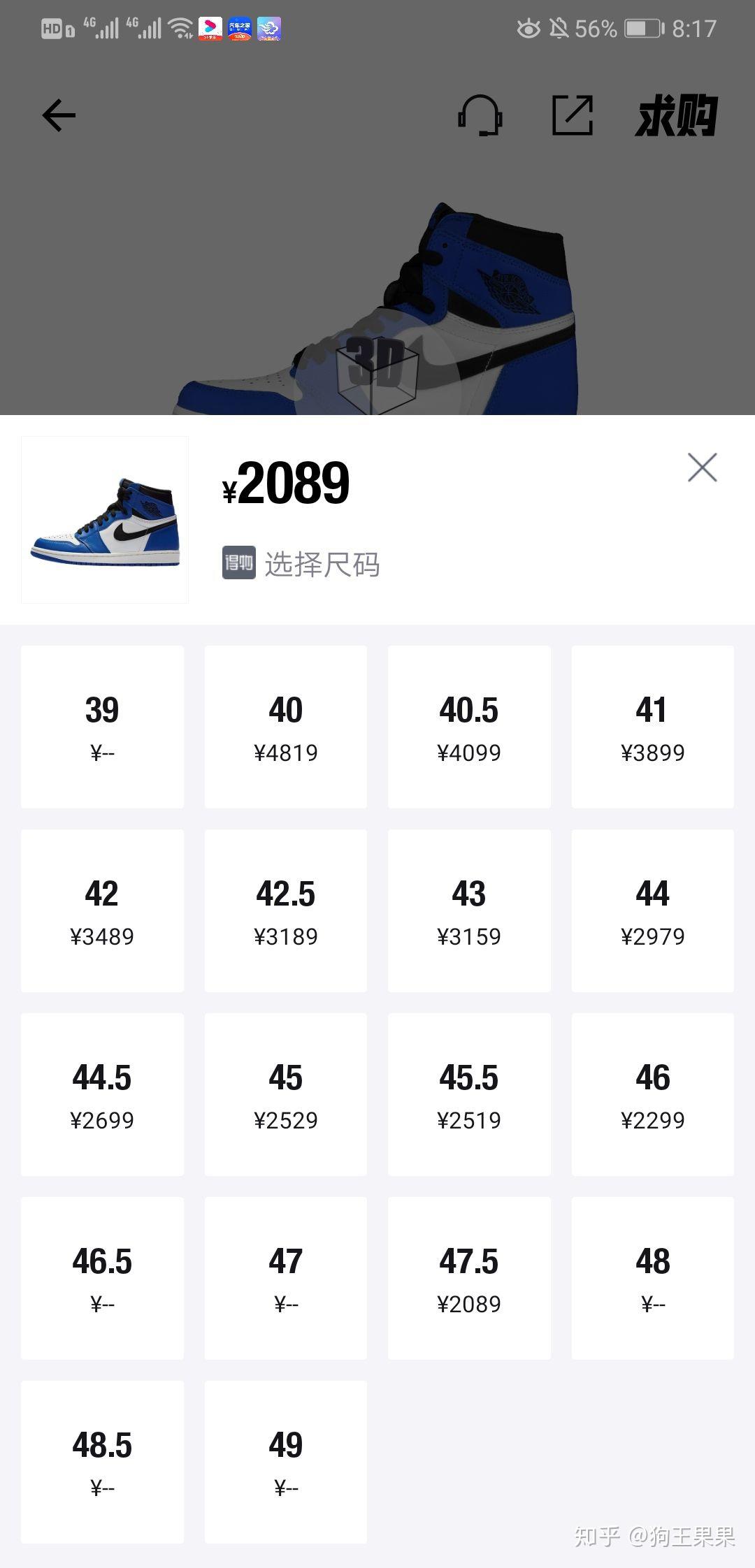Pick size 45 for ¥2529

point(285,1094)
